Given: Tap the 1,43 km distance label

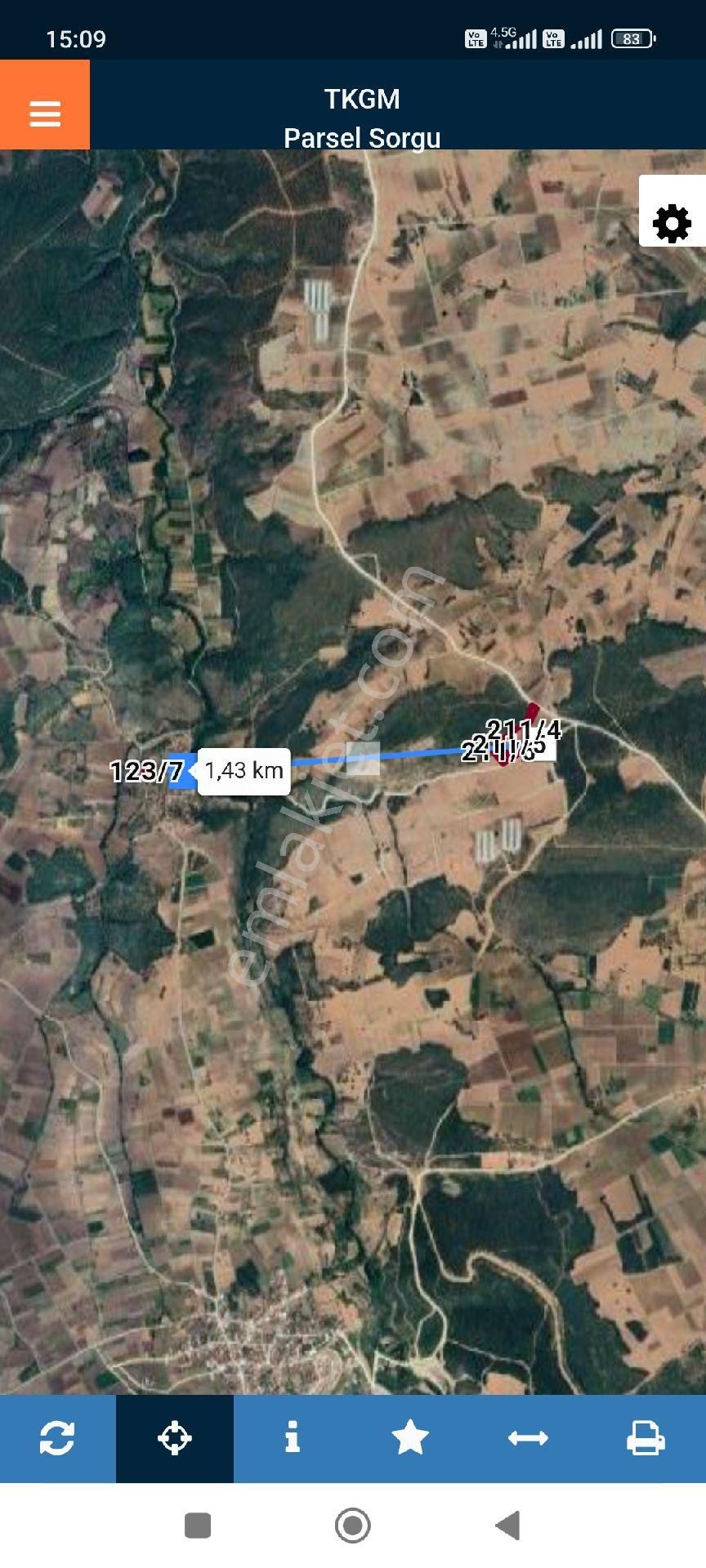Looking at the screenshot, I should (x=245, y=770).
